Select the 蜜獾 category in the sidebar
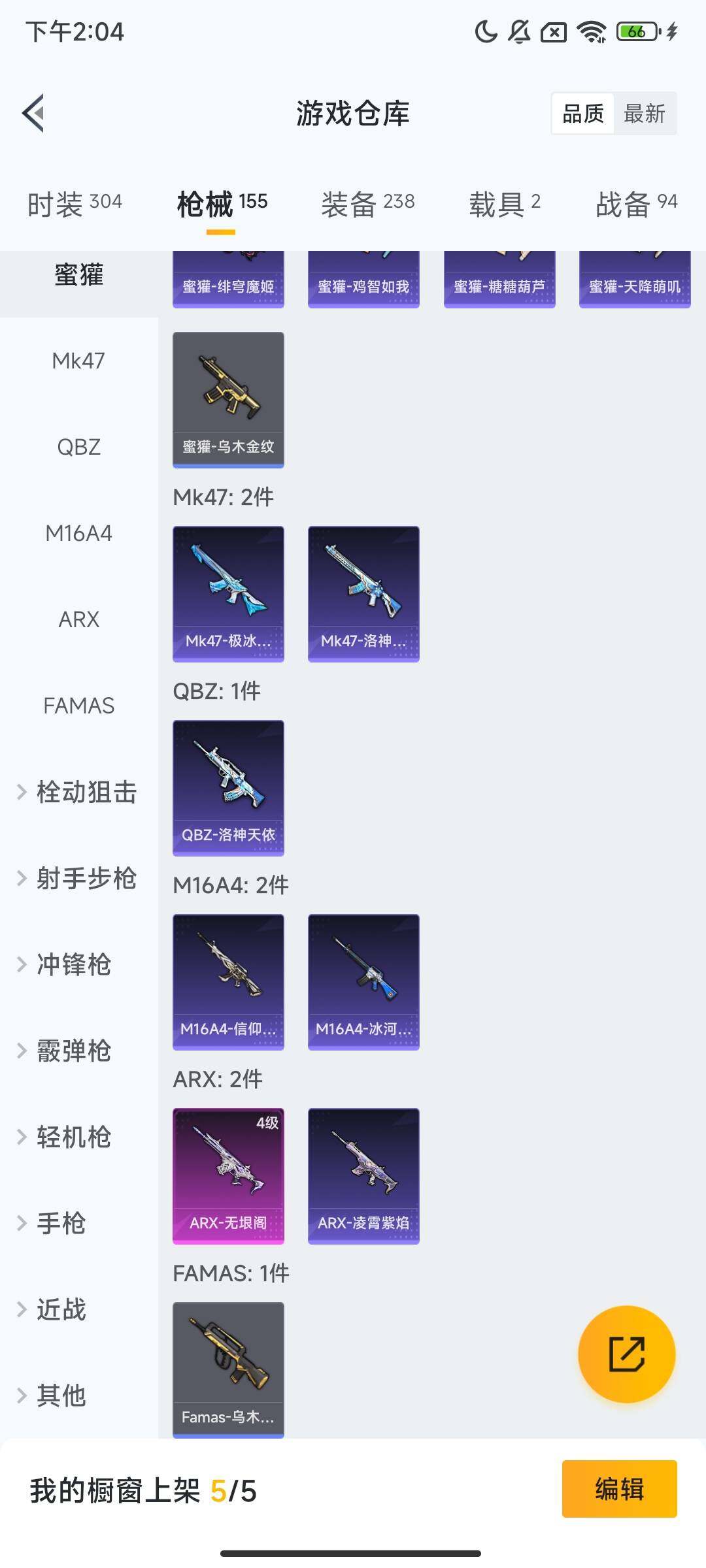This screenshot has width=706, height=1568. pyautogui.click(x=78, y=275)
